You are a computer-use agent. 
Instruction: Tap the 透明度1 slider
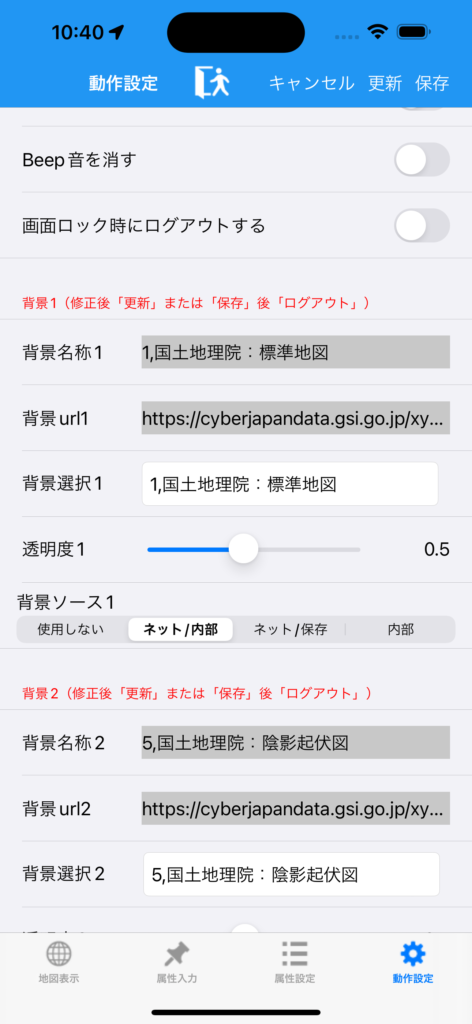tap(253, 550)
